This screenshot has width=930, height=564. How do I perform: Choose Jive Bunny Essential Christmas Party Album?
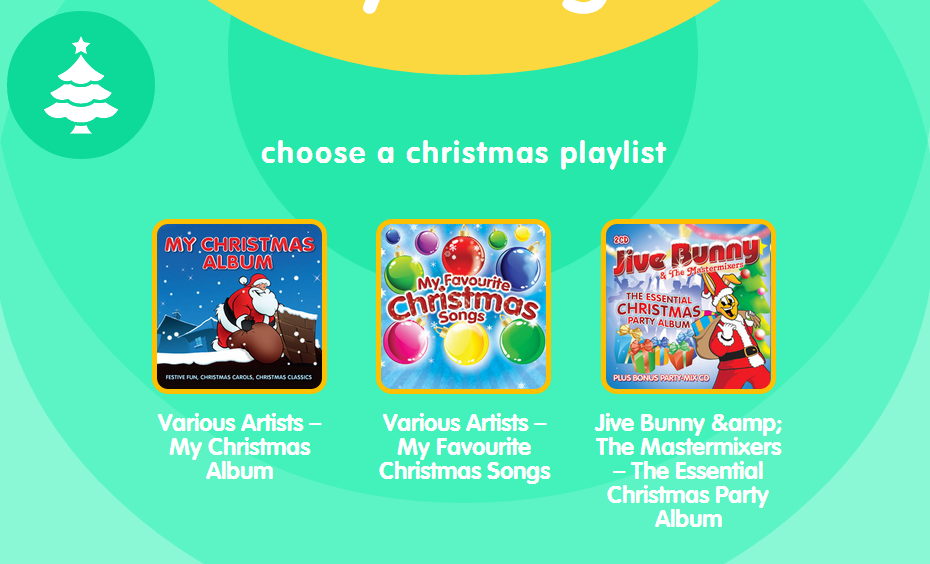point(688,306)
